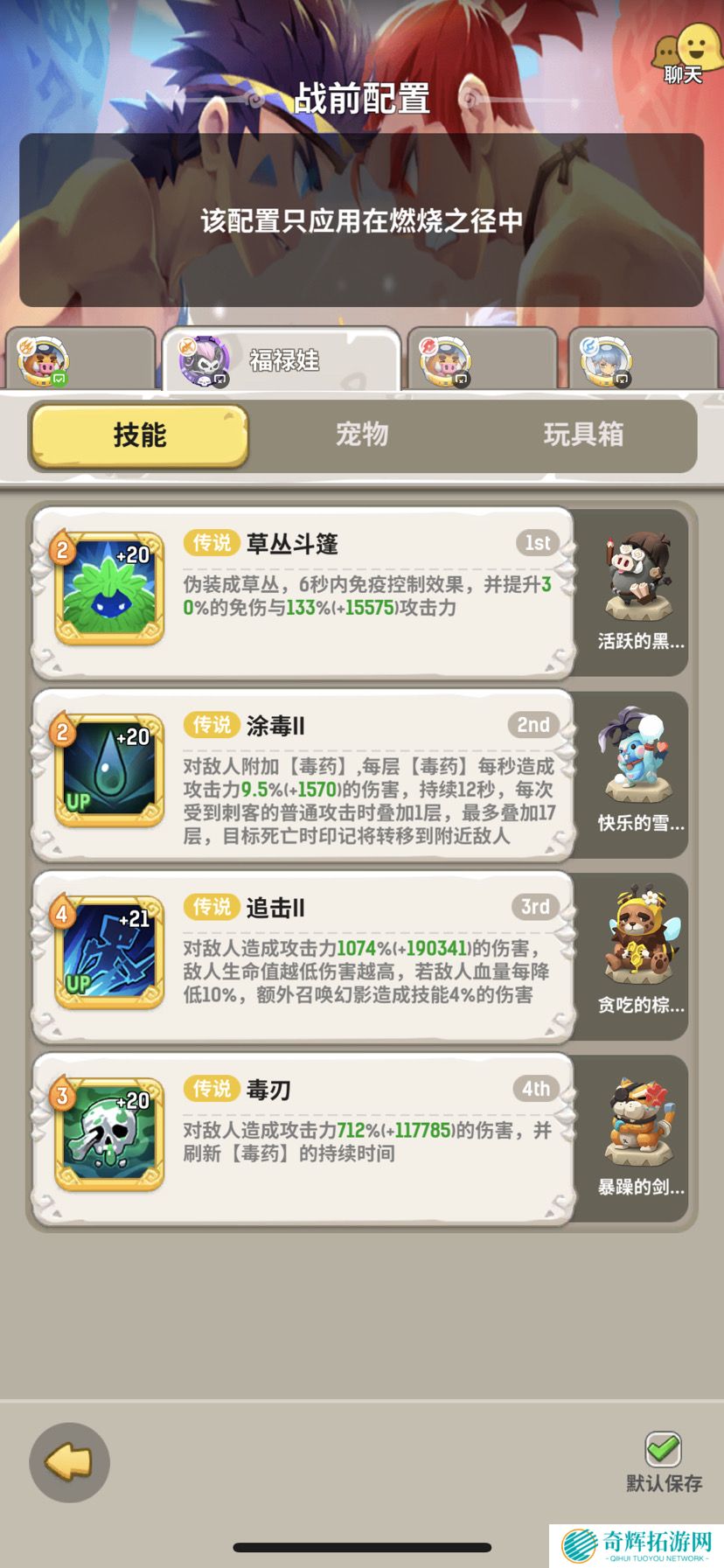Tap the 暴躁的剑... pet slot
Viewport: 724px width, 1568px height.
[640, 1139]
